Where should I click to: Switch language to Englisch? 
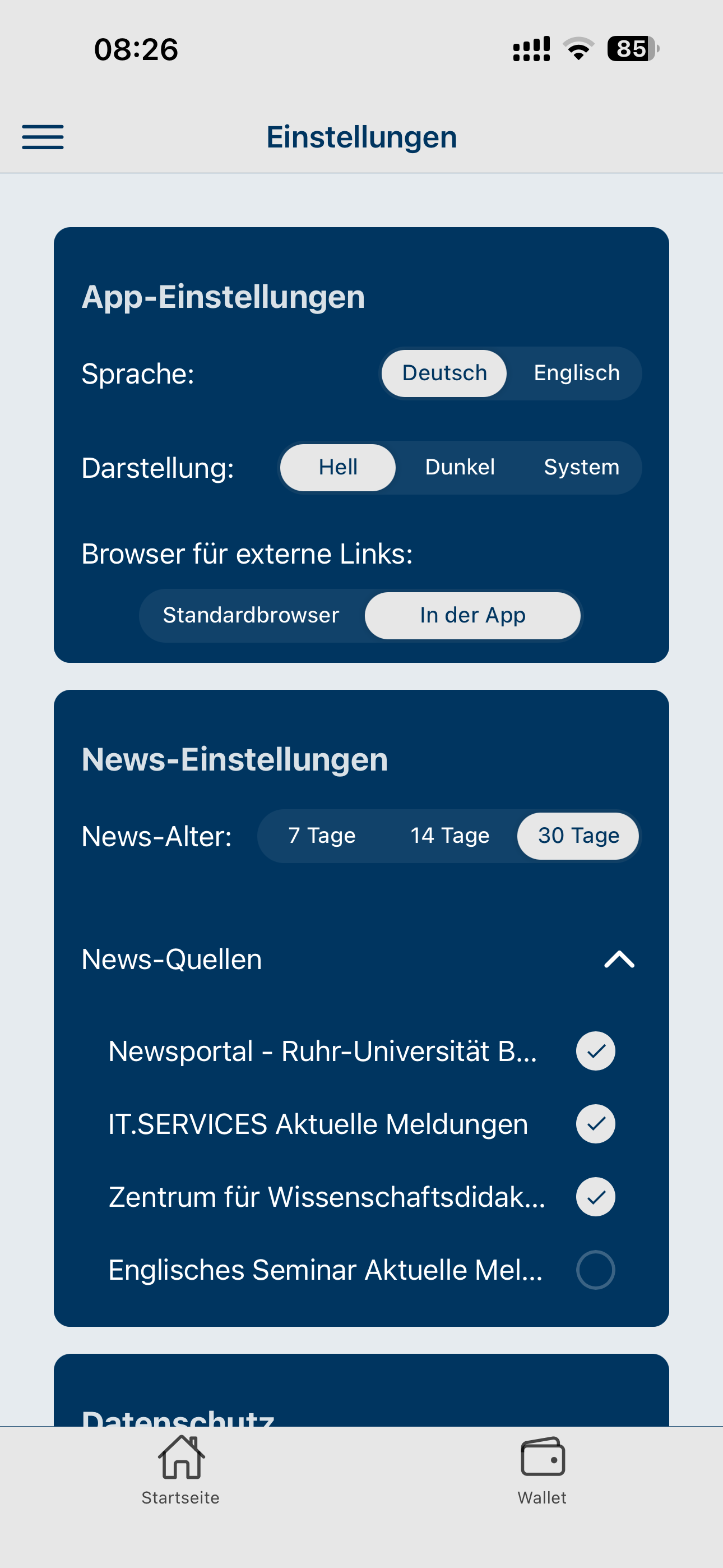tap(576, 373)
